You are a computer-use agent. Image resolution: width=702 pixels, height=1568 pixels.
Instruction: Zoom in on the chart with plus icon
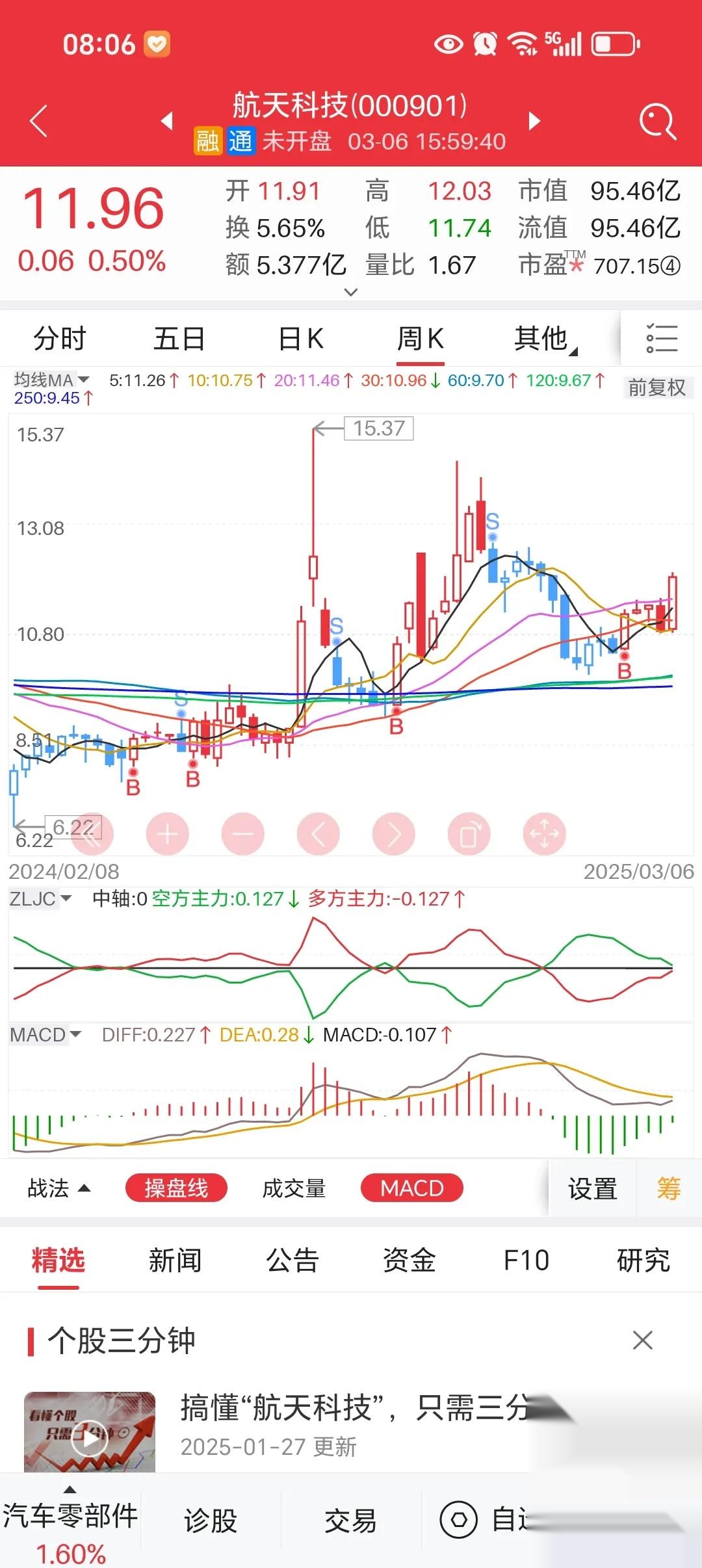166,833
